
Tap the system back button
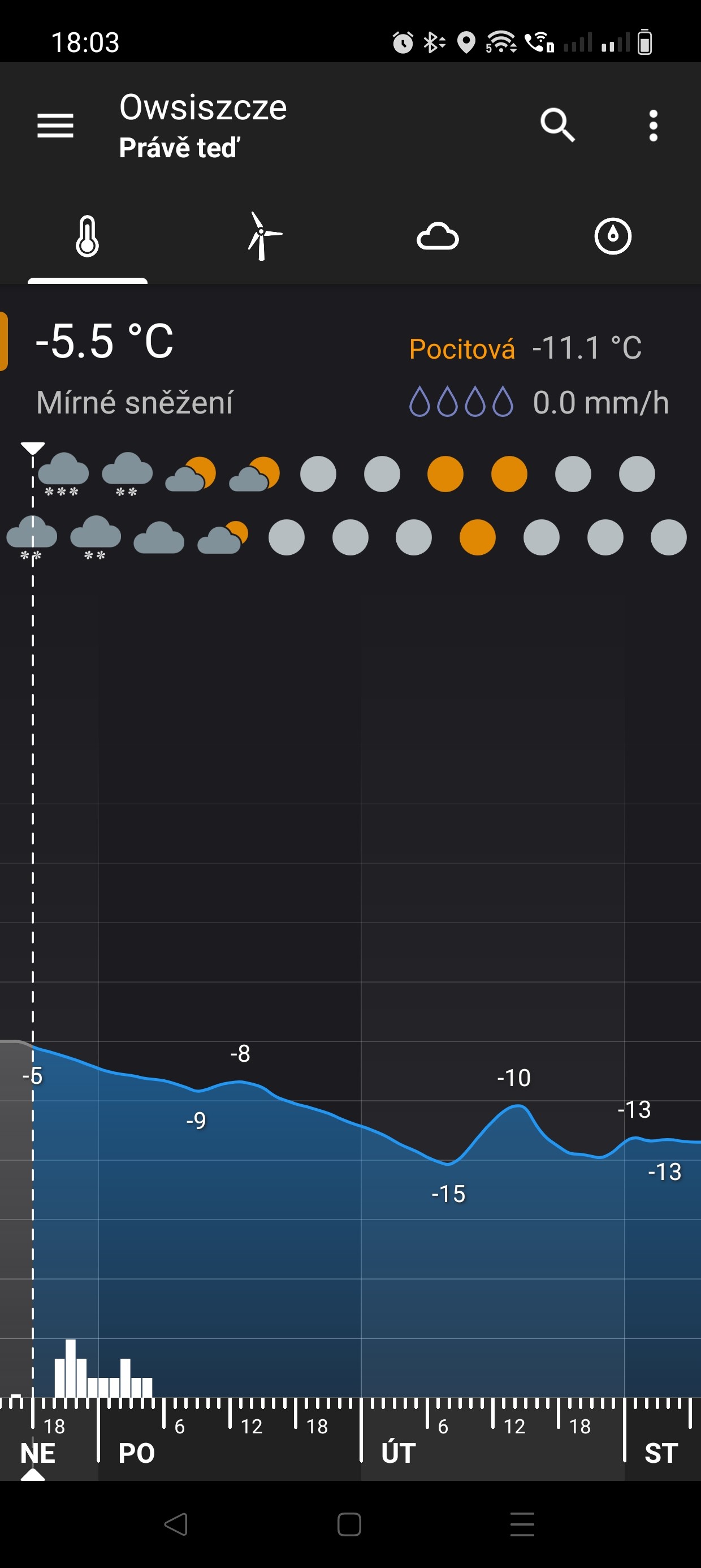point(176,1524)
